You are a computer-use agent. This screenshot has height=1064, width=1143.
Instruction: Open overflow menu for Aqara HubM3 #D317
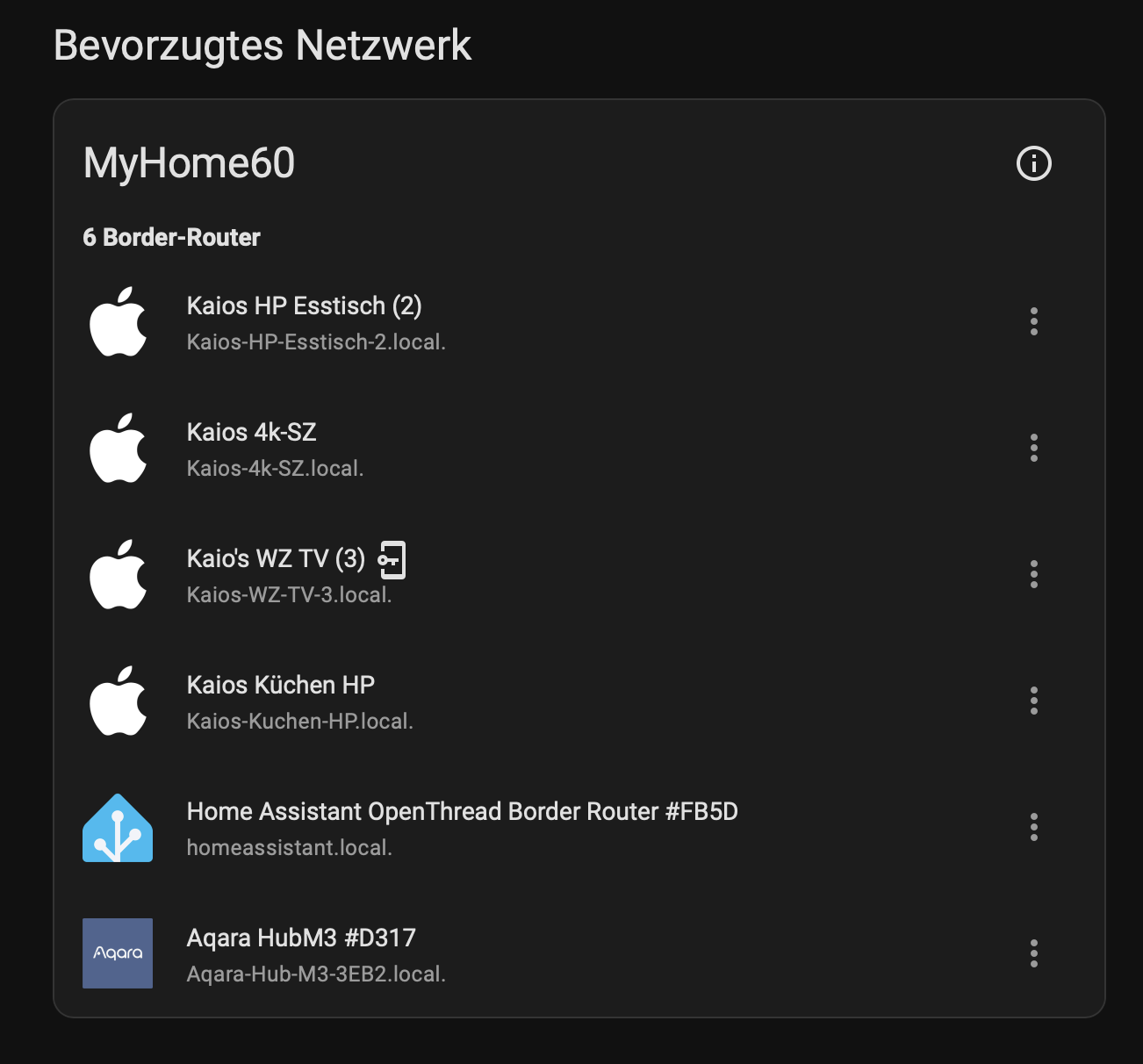coord(1033,953)
